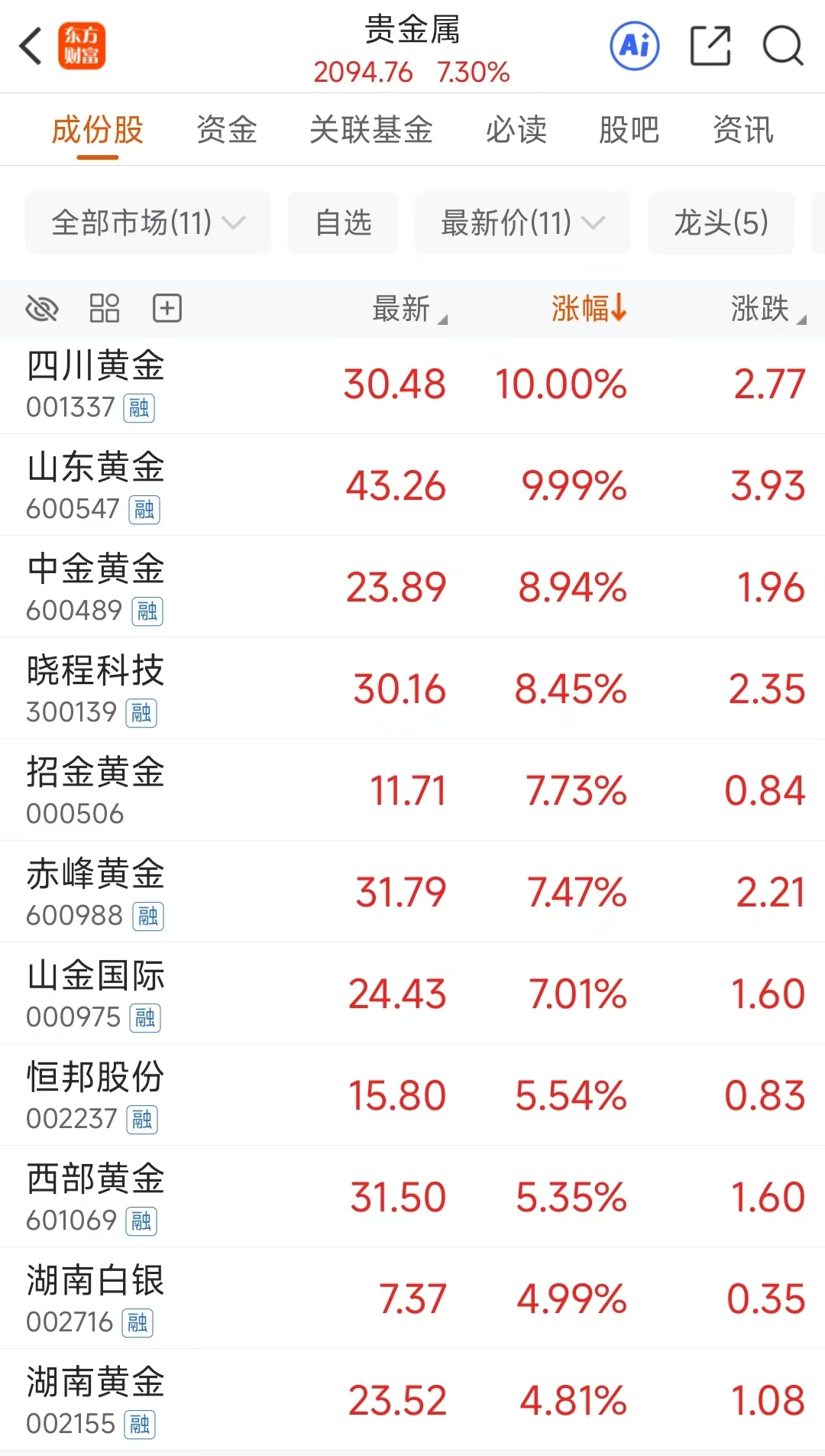Screen dimensions: 825x1456
Task: Open the Ai assistant icon
Action: tap(634, 46)
